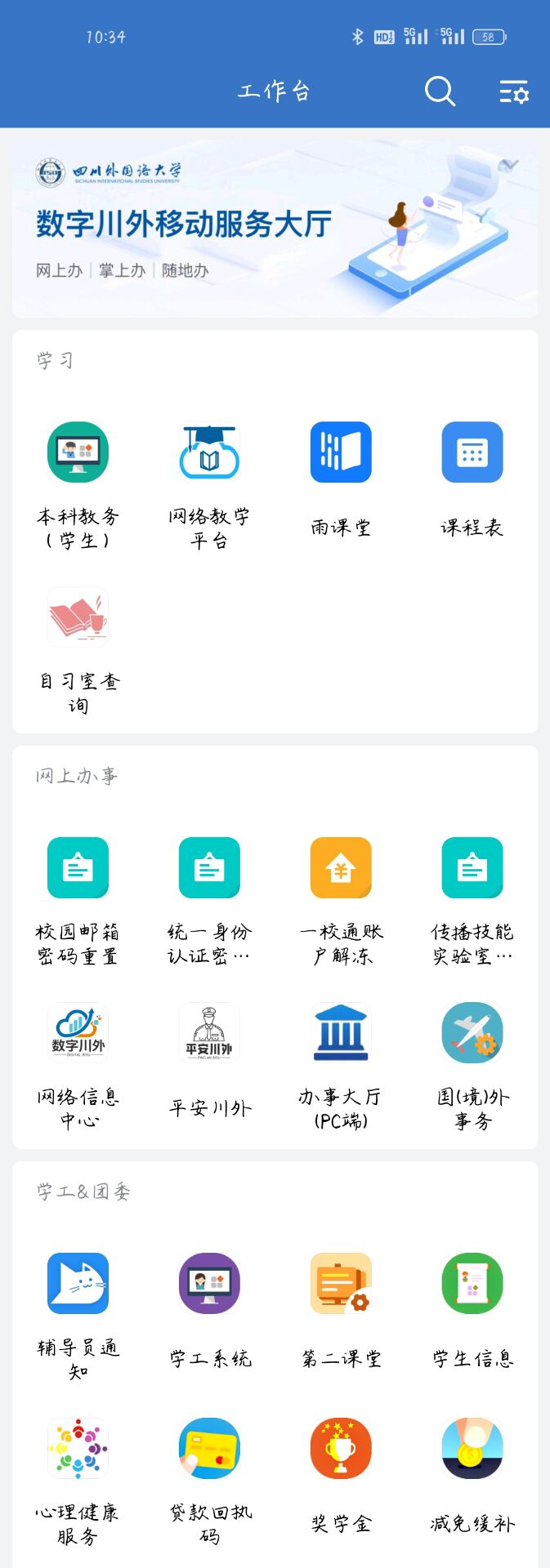Launch 平安川外
The image size is (550, 1568).
[209, 1033]
